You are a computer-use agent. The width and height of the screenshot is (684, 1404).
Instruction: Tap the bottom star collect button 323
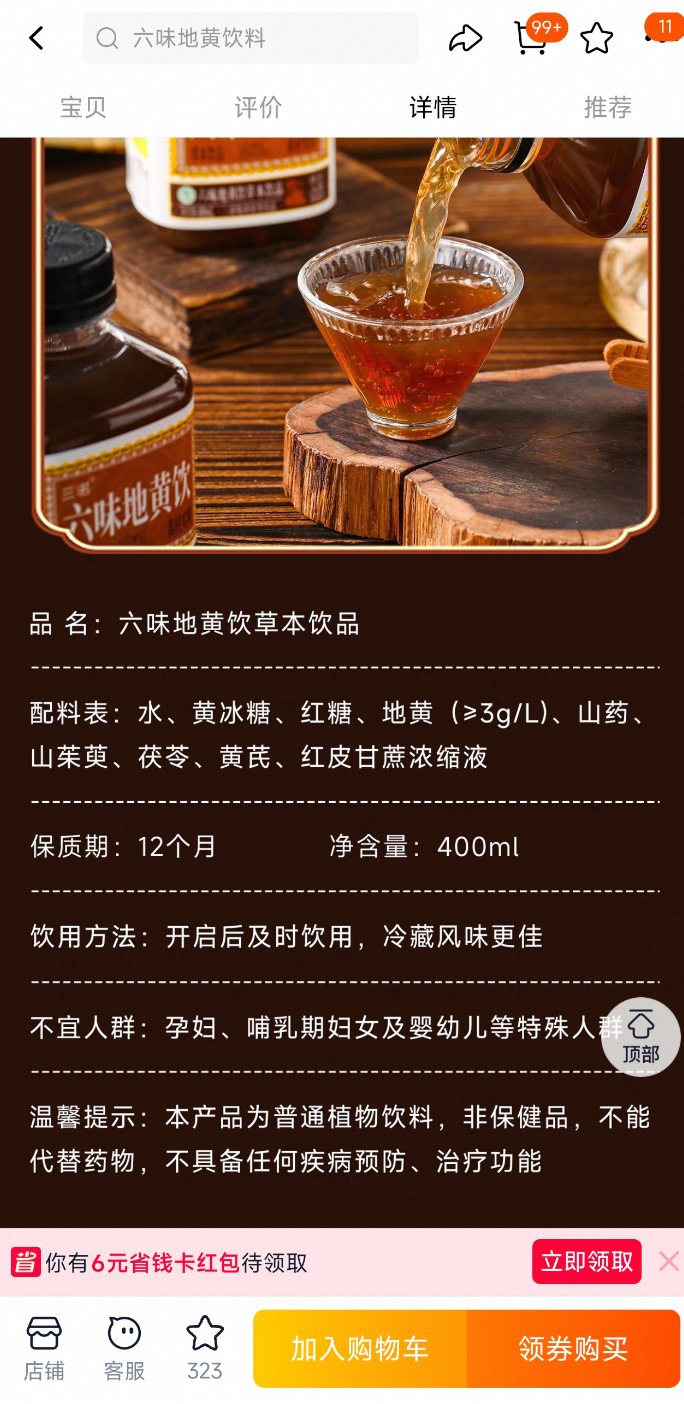point(205,1348)
